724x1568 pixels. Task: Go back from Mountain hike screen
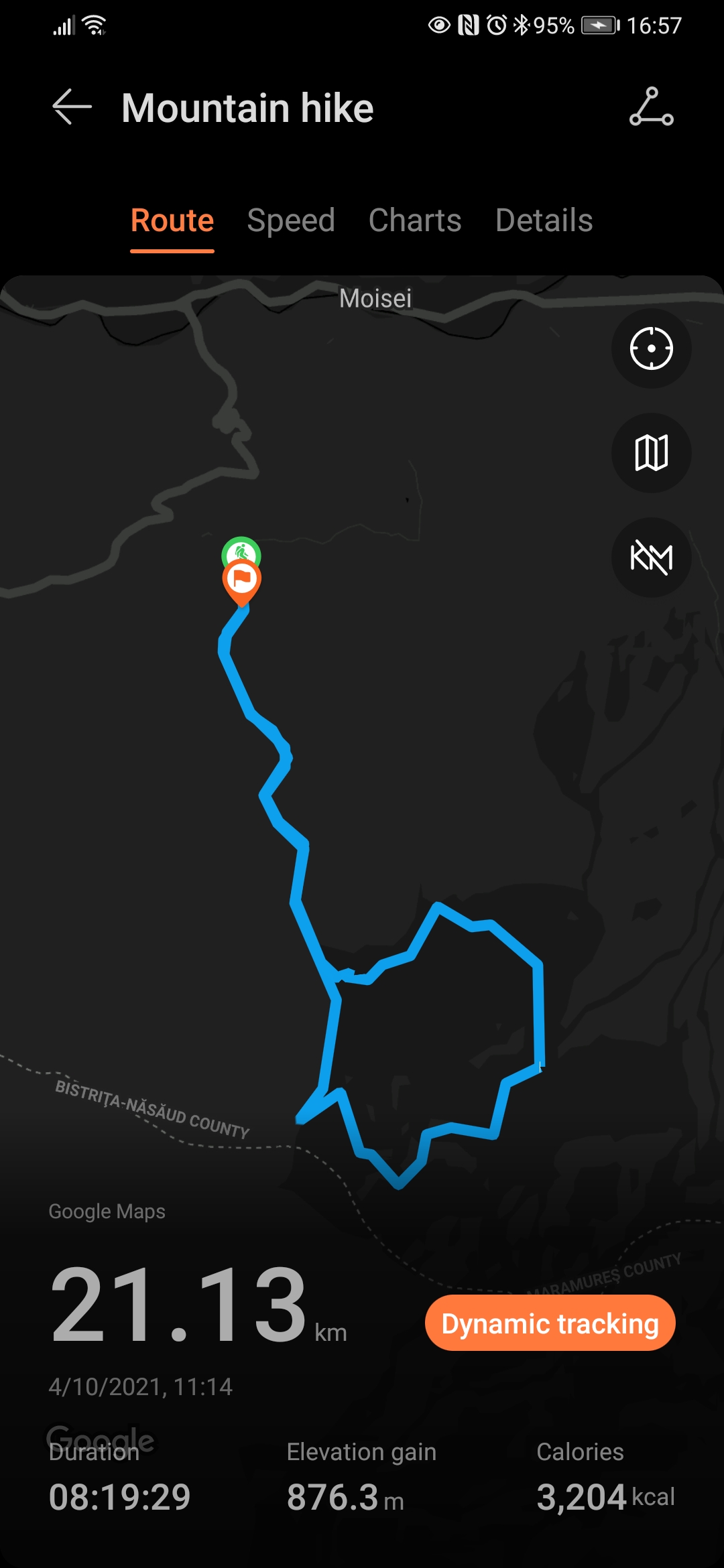tap(72, 107)
